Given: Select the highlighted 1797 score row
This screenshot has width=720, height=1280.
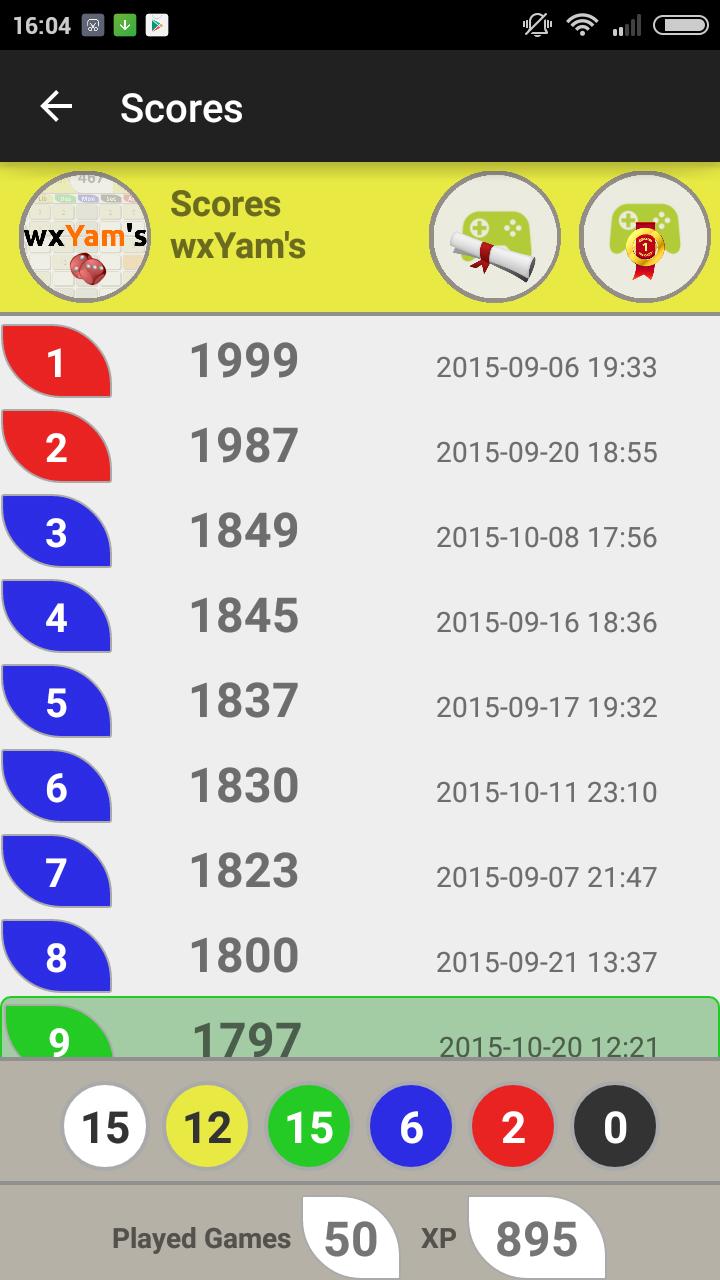Looking at the screenshot, I should click(x=360, y=1030).
